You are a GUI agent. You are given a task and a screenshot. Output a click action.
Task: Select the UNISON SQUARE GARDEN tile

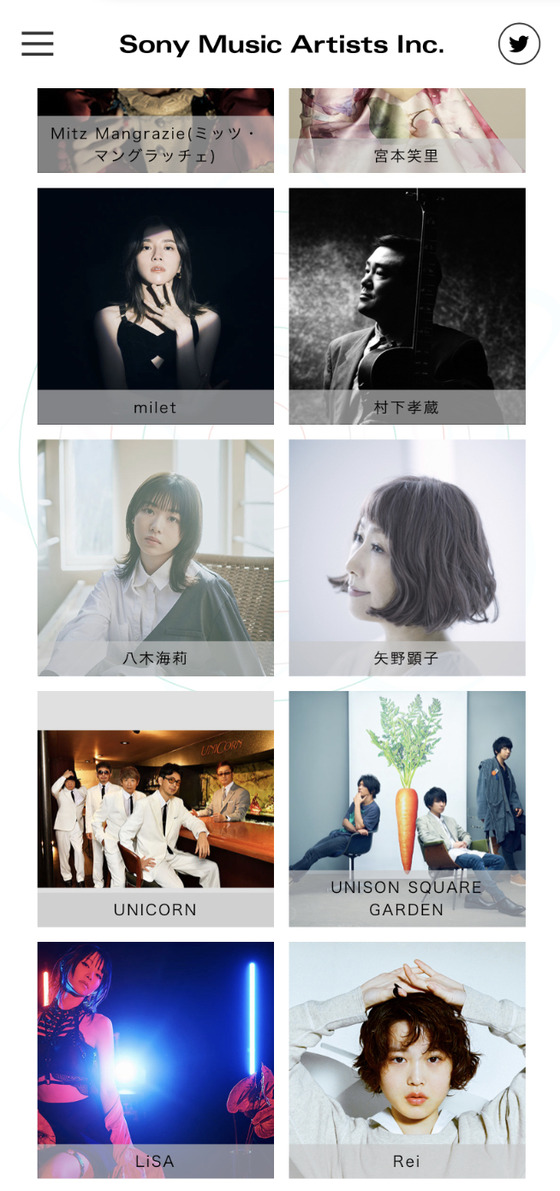[407, 809]
